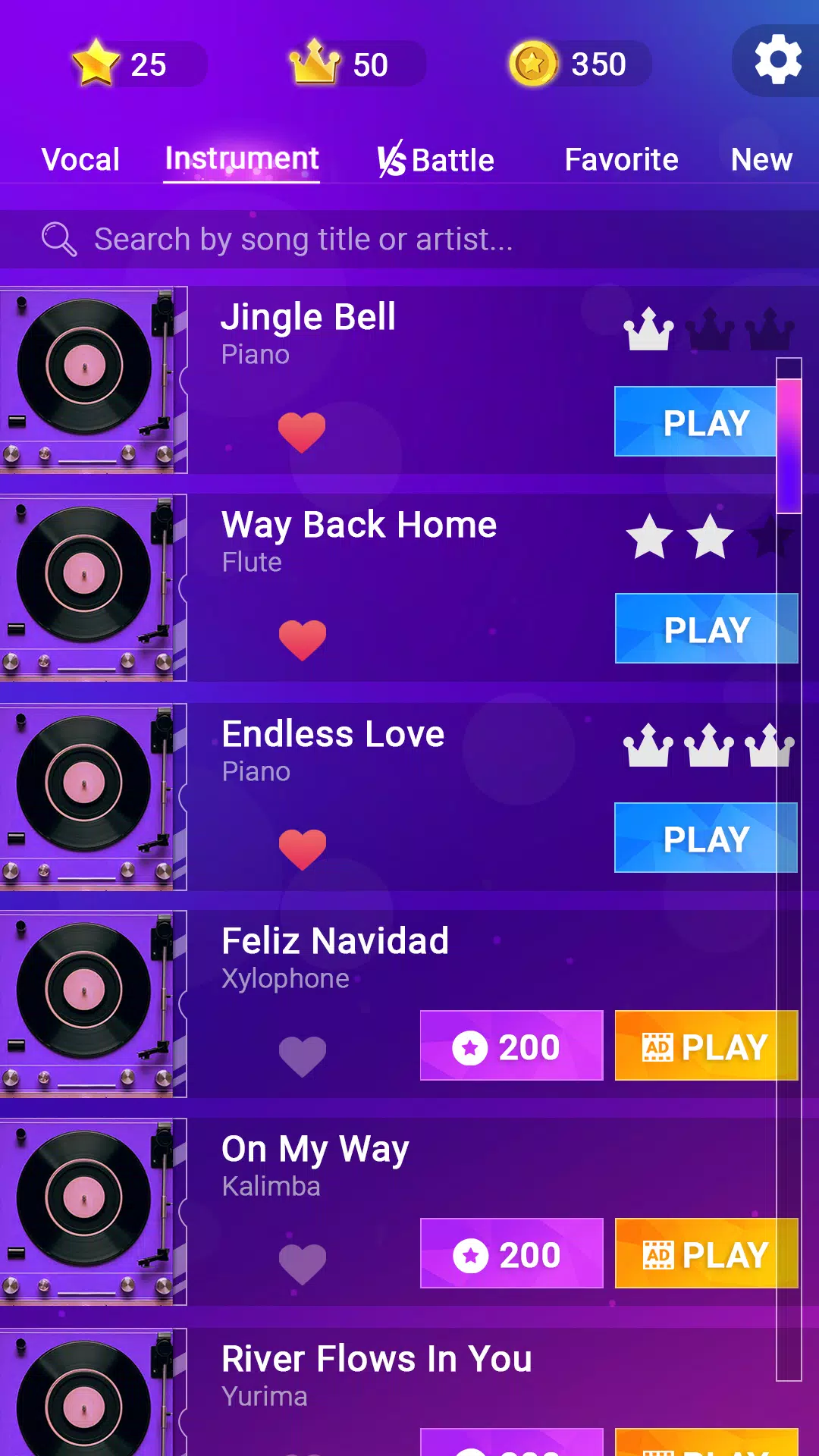Play Way Back Home

click(x=707, y=629)
